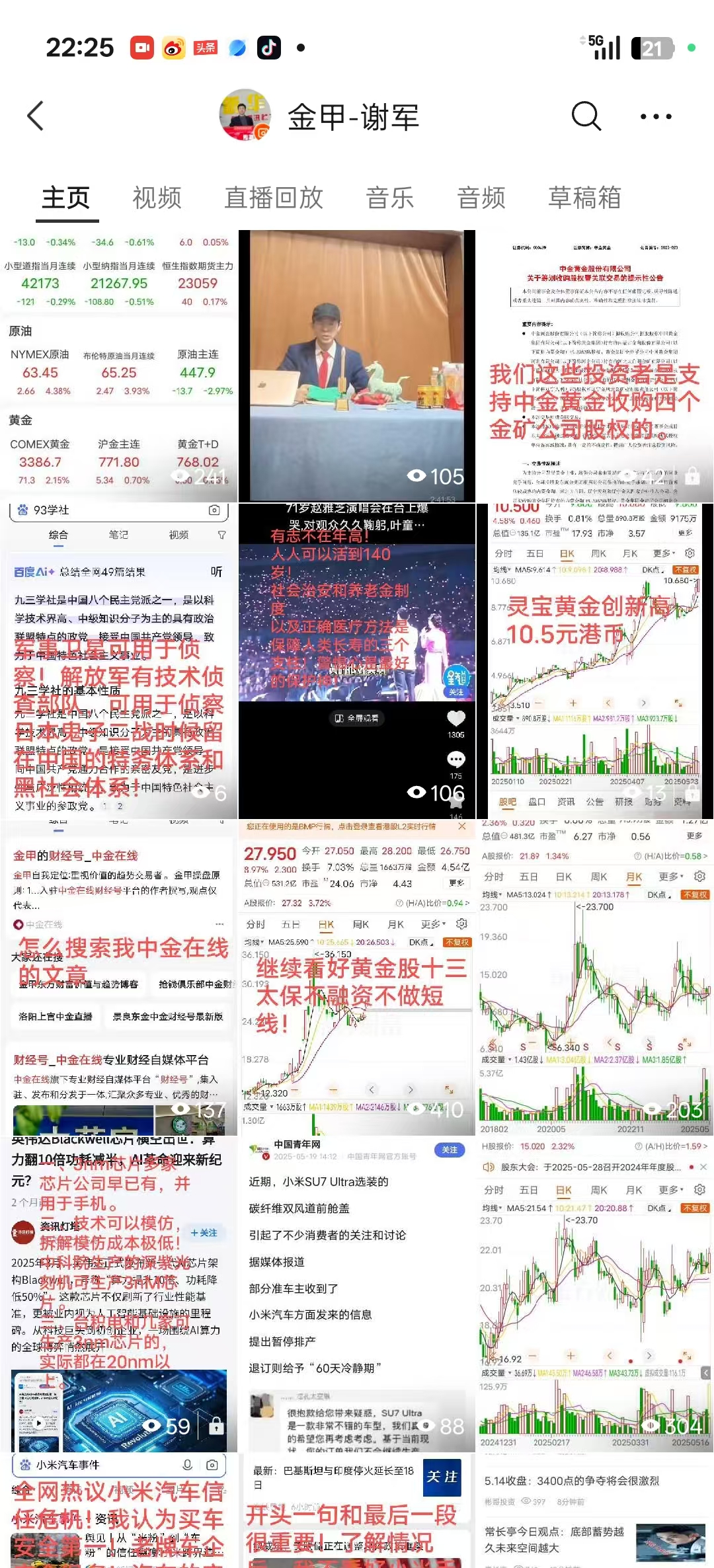The height and width of the screenshot is (1568, 714).
Task: Open the concert post about 活到140岁
Action: click(357, 661)
